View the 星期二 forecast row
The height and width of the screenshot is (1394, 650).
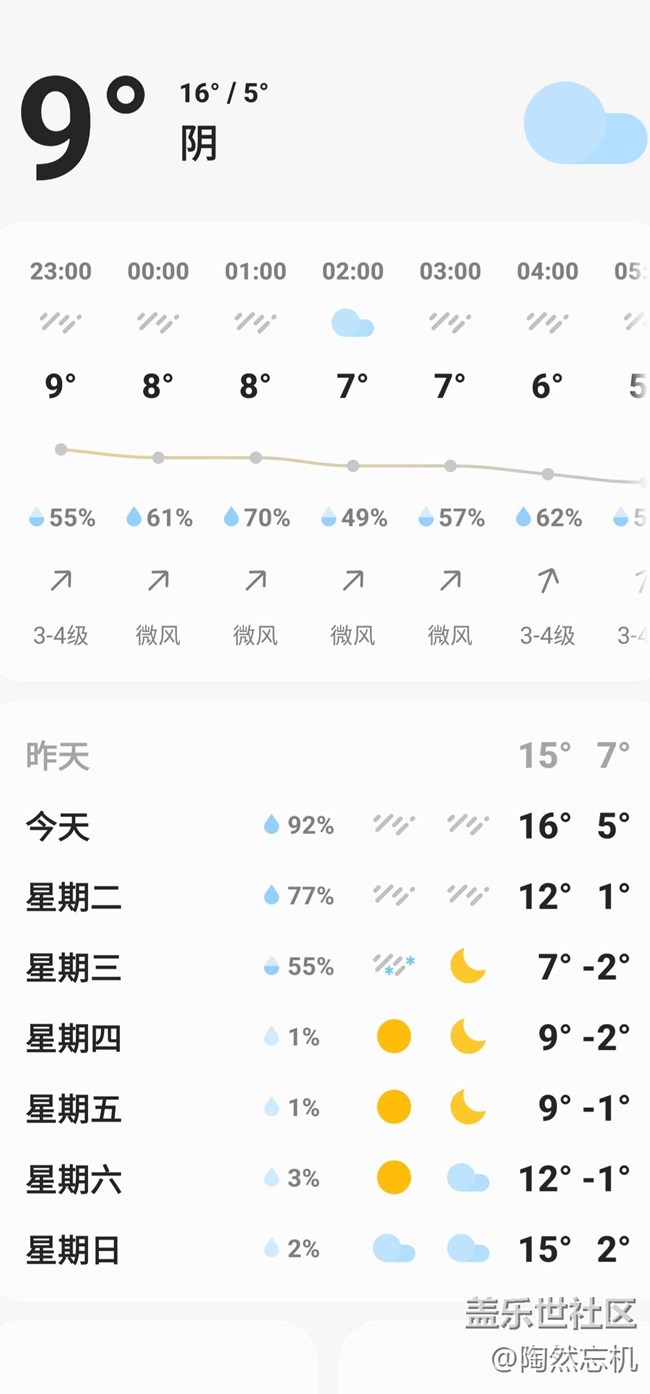click(325, 897)
